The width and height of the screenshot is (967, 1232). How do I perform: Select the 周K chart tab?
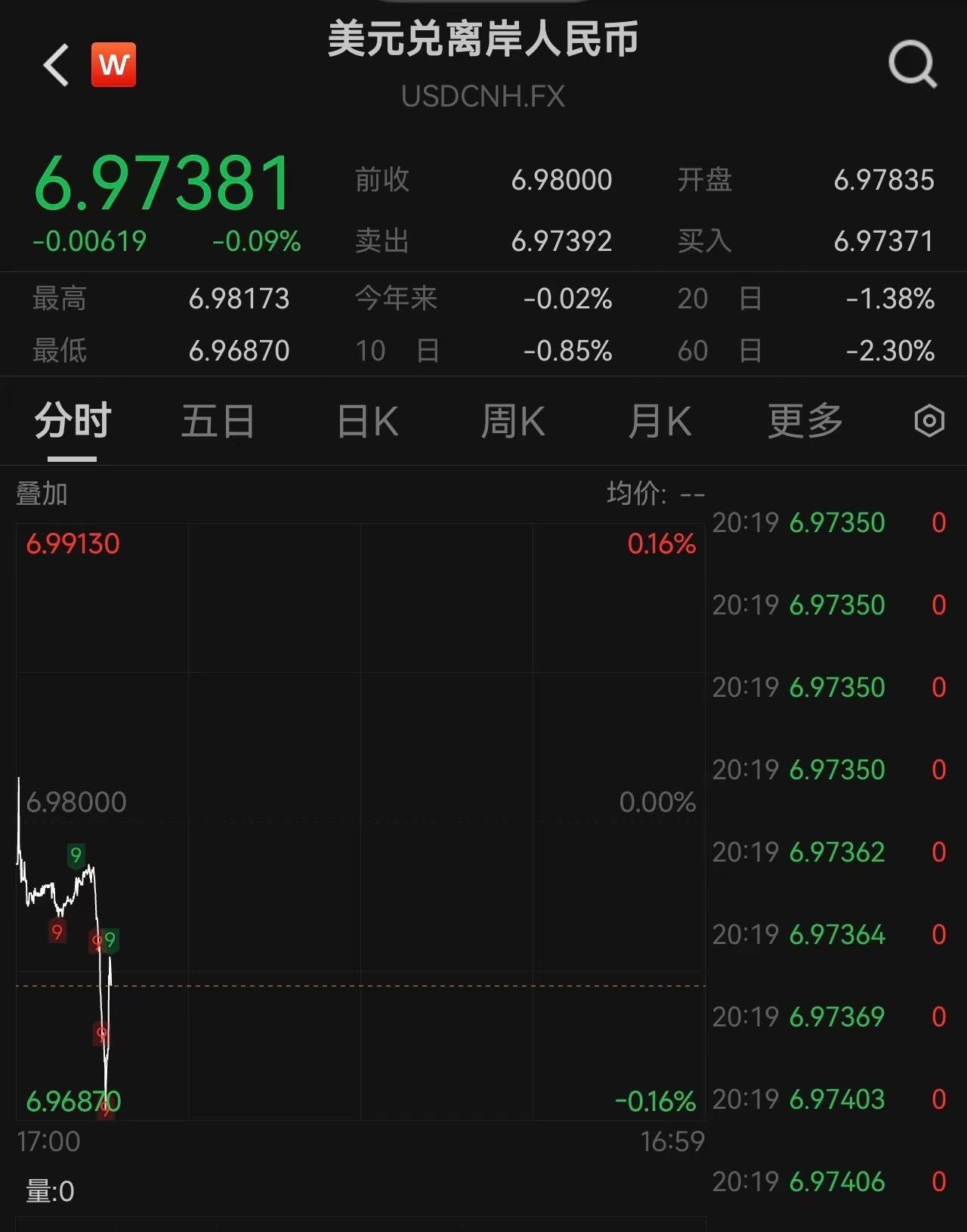point(513,421)
